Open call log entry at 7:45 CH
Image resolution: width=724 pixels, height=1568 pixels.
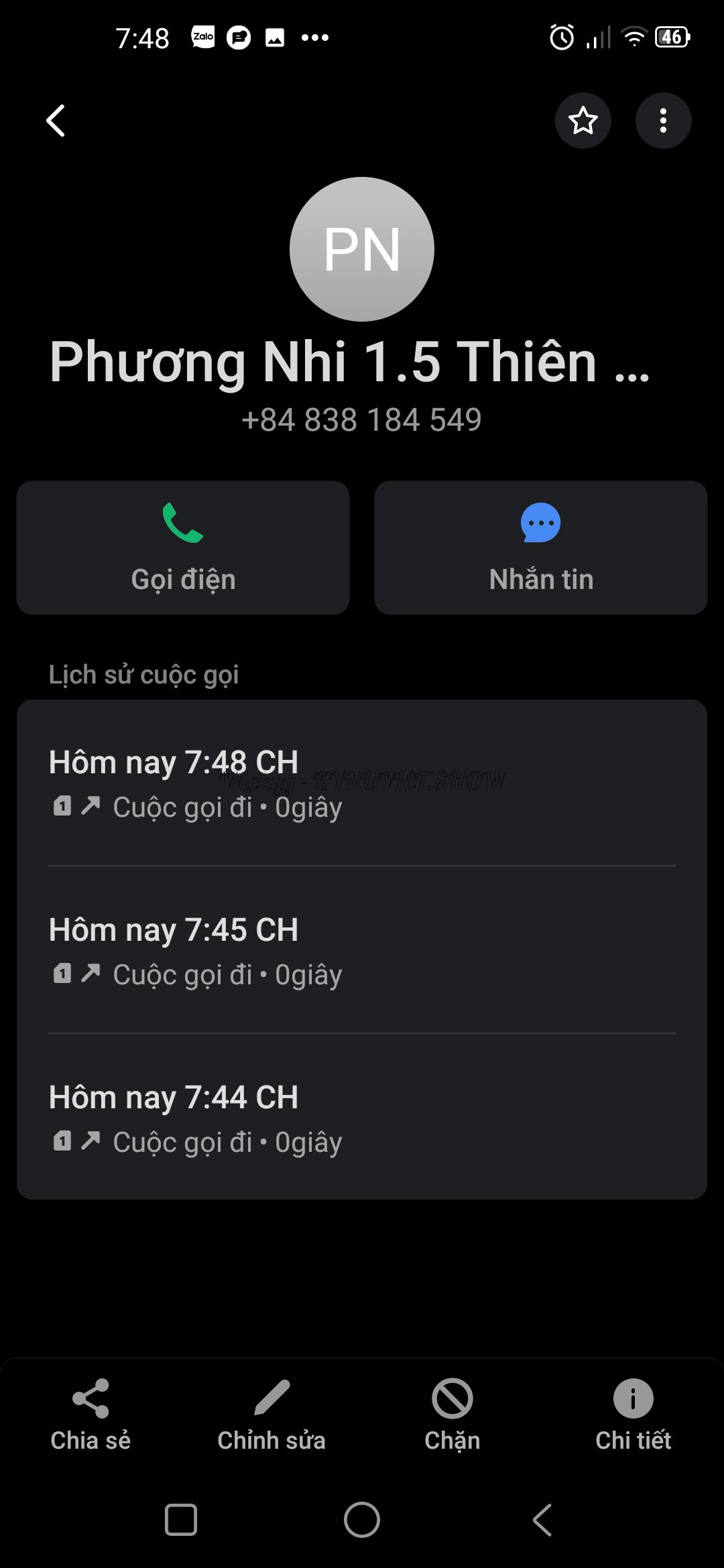(x=362, y=950)
